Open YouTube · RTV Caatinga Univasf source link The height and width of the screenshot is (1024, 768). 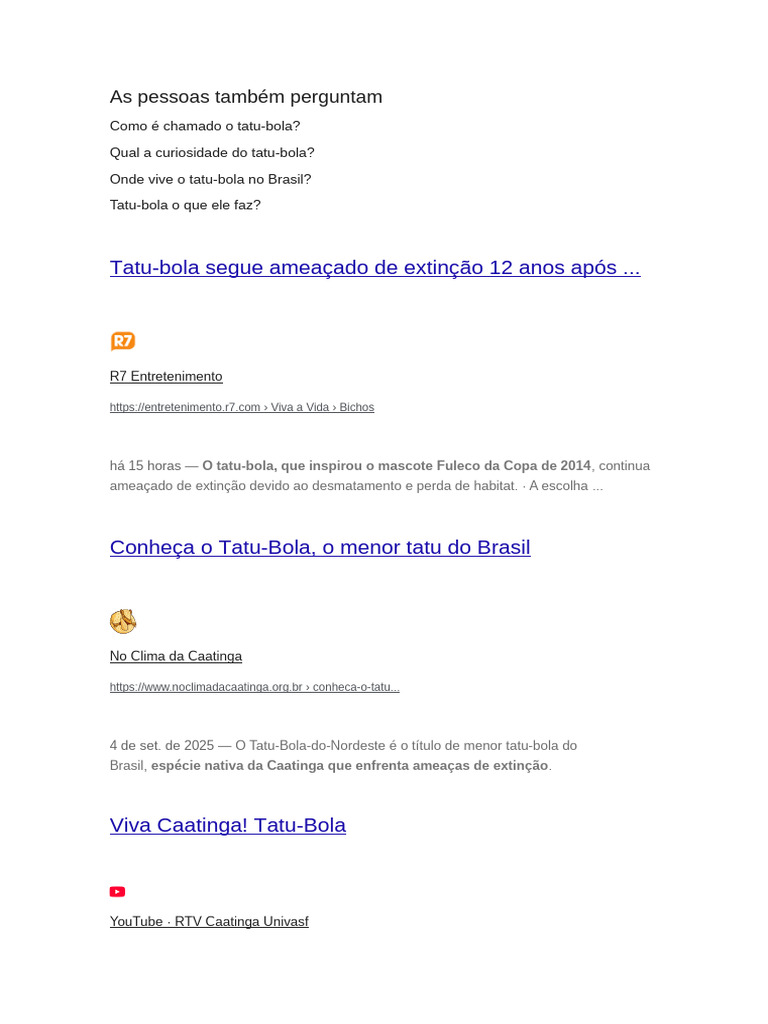[209, 921]
